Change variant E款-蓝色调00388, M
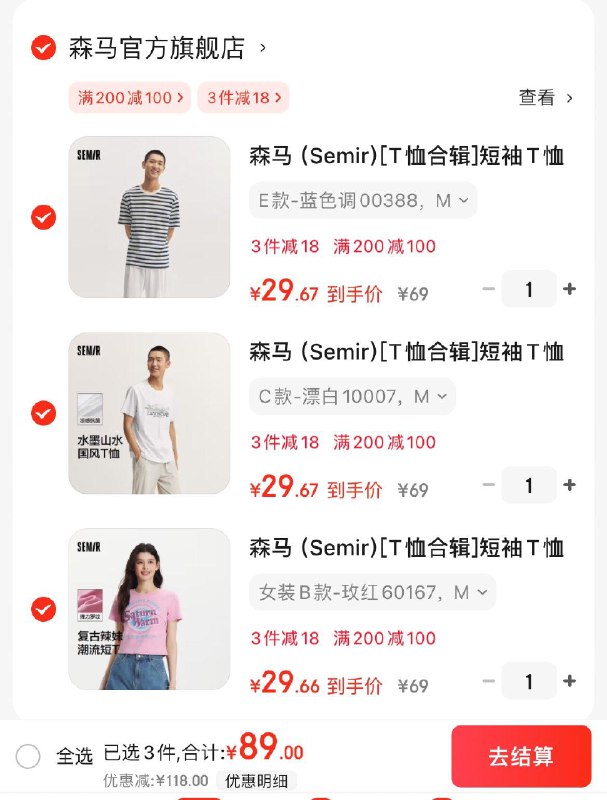Image resolution: width=607 pixels, height=800 pixels. [363, 200]
